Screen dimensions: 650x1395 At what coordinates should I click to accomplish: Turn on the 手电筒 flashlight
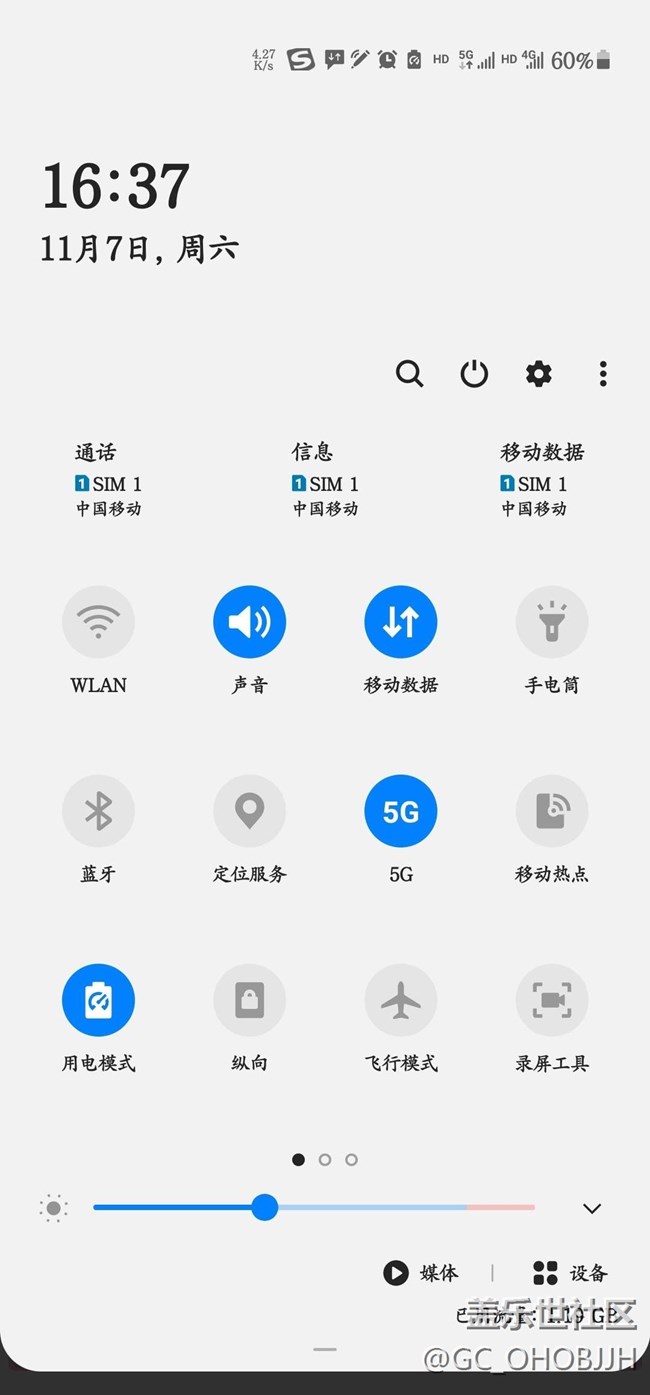[x=552, y=622]
